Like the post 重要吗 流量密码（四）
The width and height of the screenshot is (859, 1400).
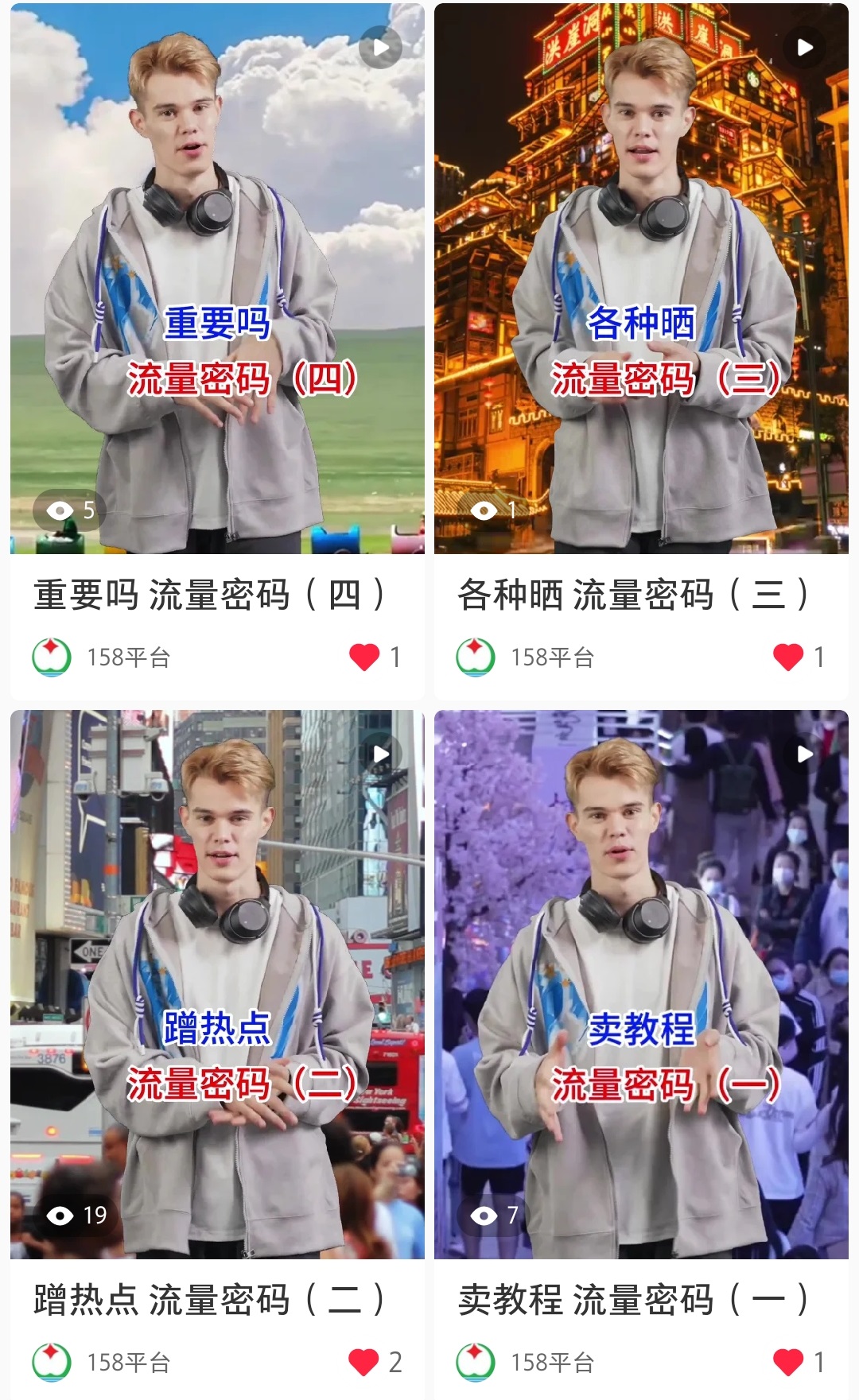(364, 657)
